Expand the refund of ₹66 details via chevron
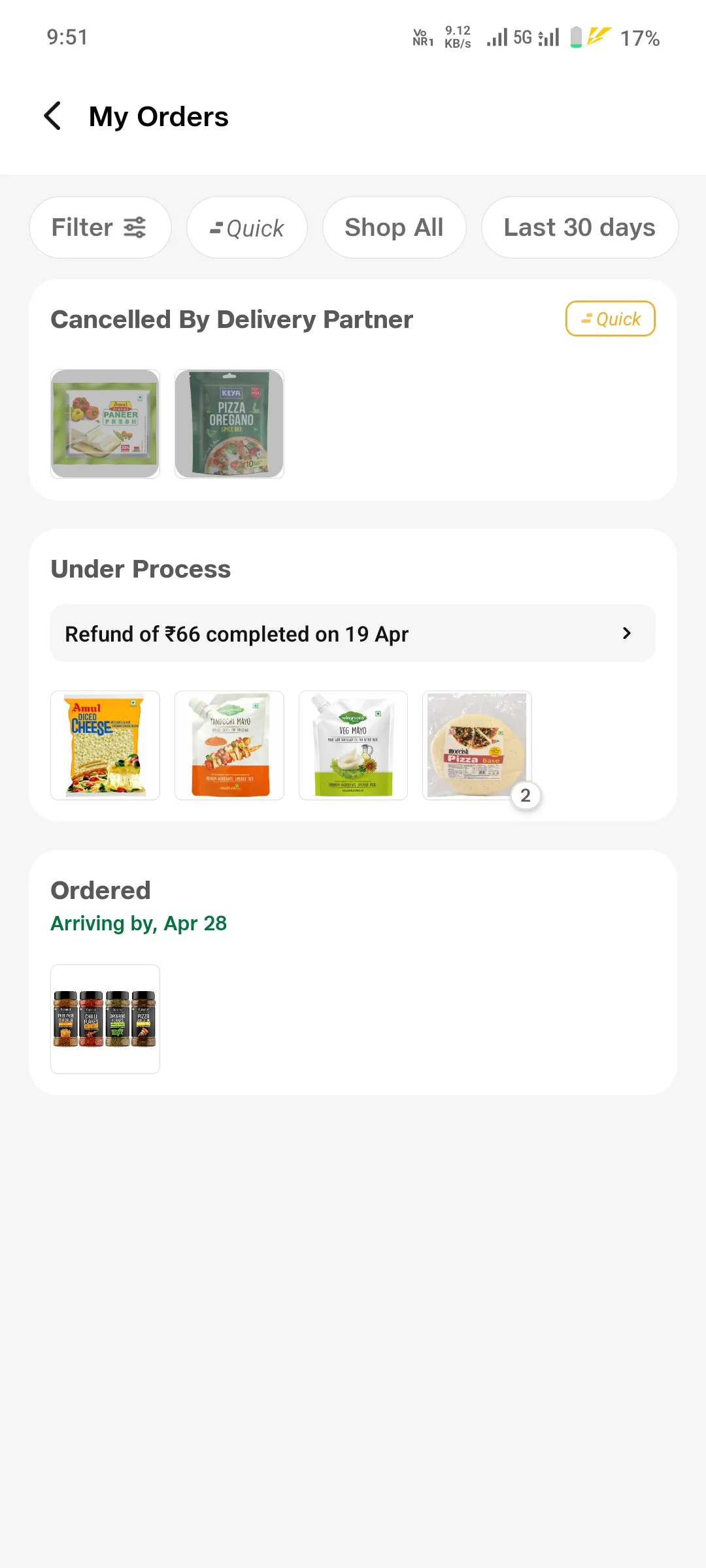The height and width of the screenshot is (1568, 706). pyautogui.click(x=626, y=633)
